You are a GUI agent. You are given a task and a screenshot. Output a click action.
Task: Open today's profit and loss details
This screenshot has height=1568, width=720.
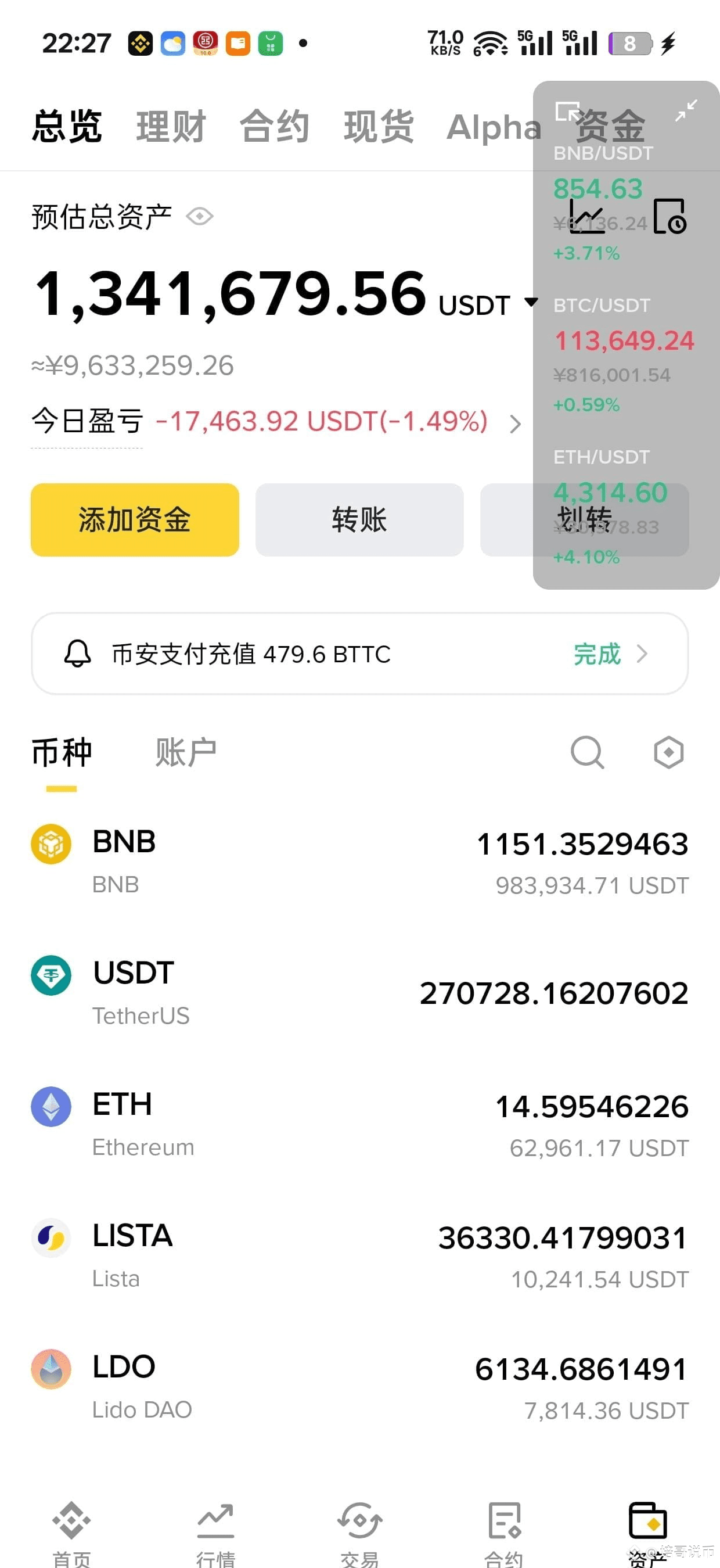[515, 424]
